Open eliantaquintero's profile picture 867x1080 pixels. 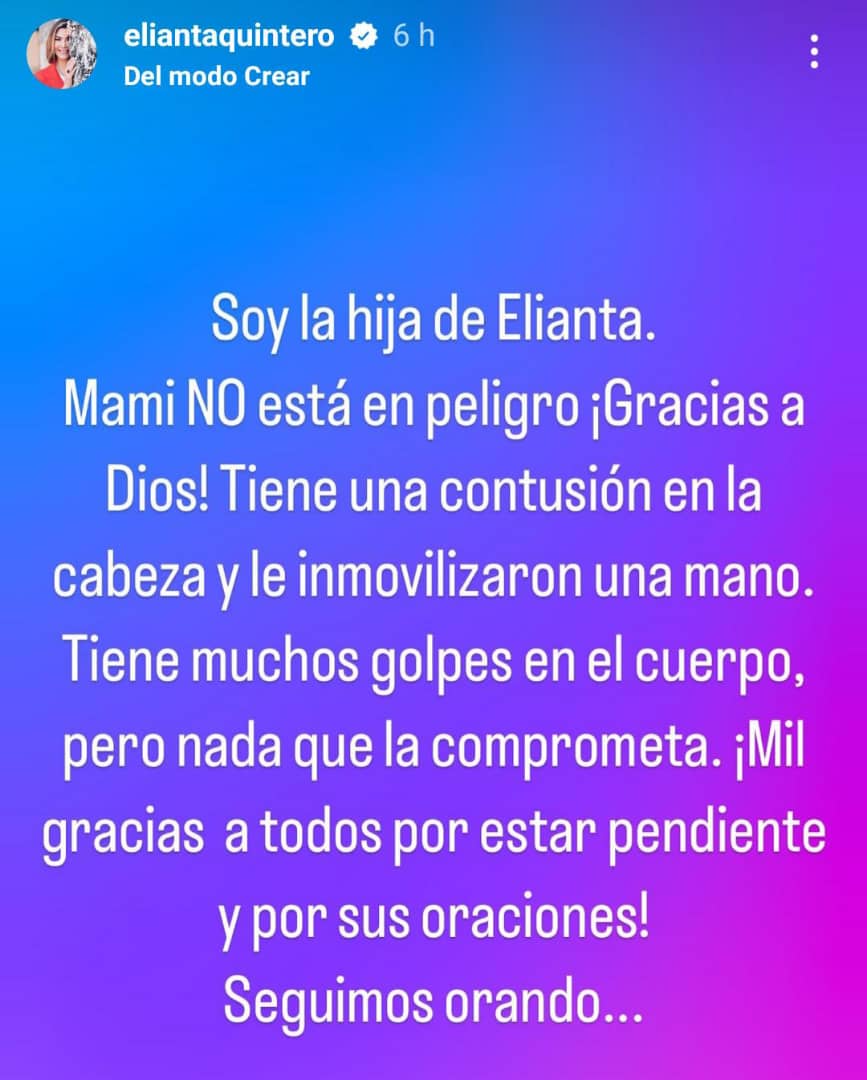tap(62, 54)
